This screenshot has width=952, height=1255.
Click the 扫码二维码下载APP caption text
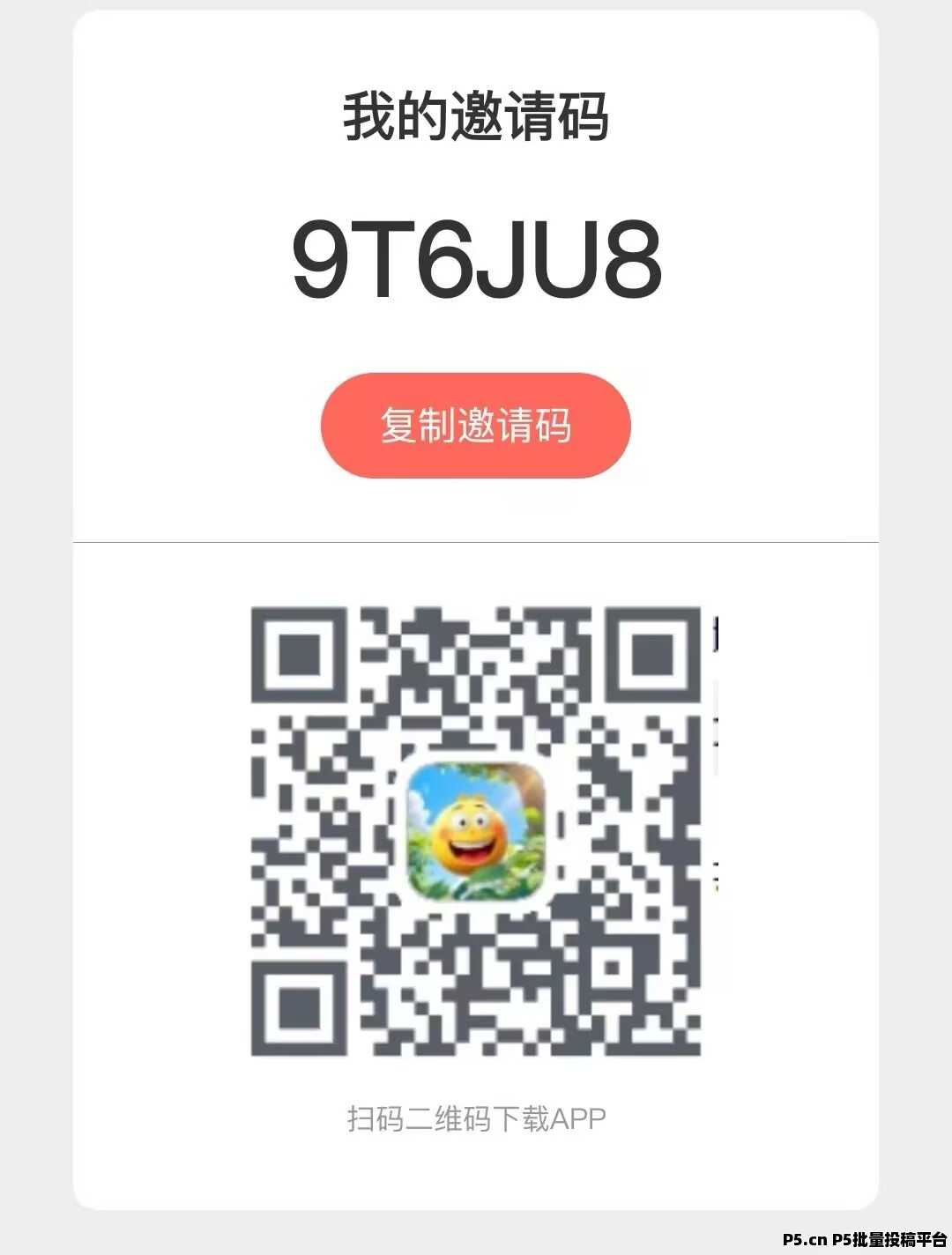pyautogui.click(x=479, y=1115)
